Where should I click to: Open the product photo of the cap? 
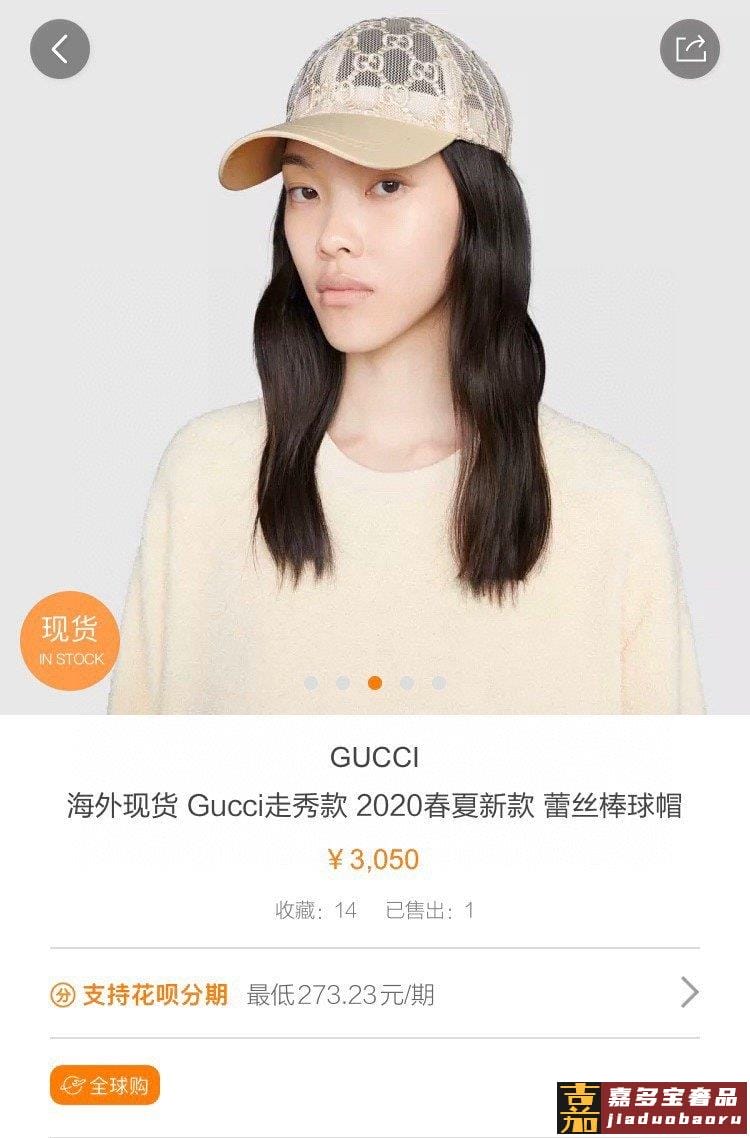point(375,360)
